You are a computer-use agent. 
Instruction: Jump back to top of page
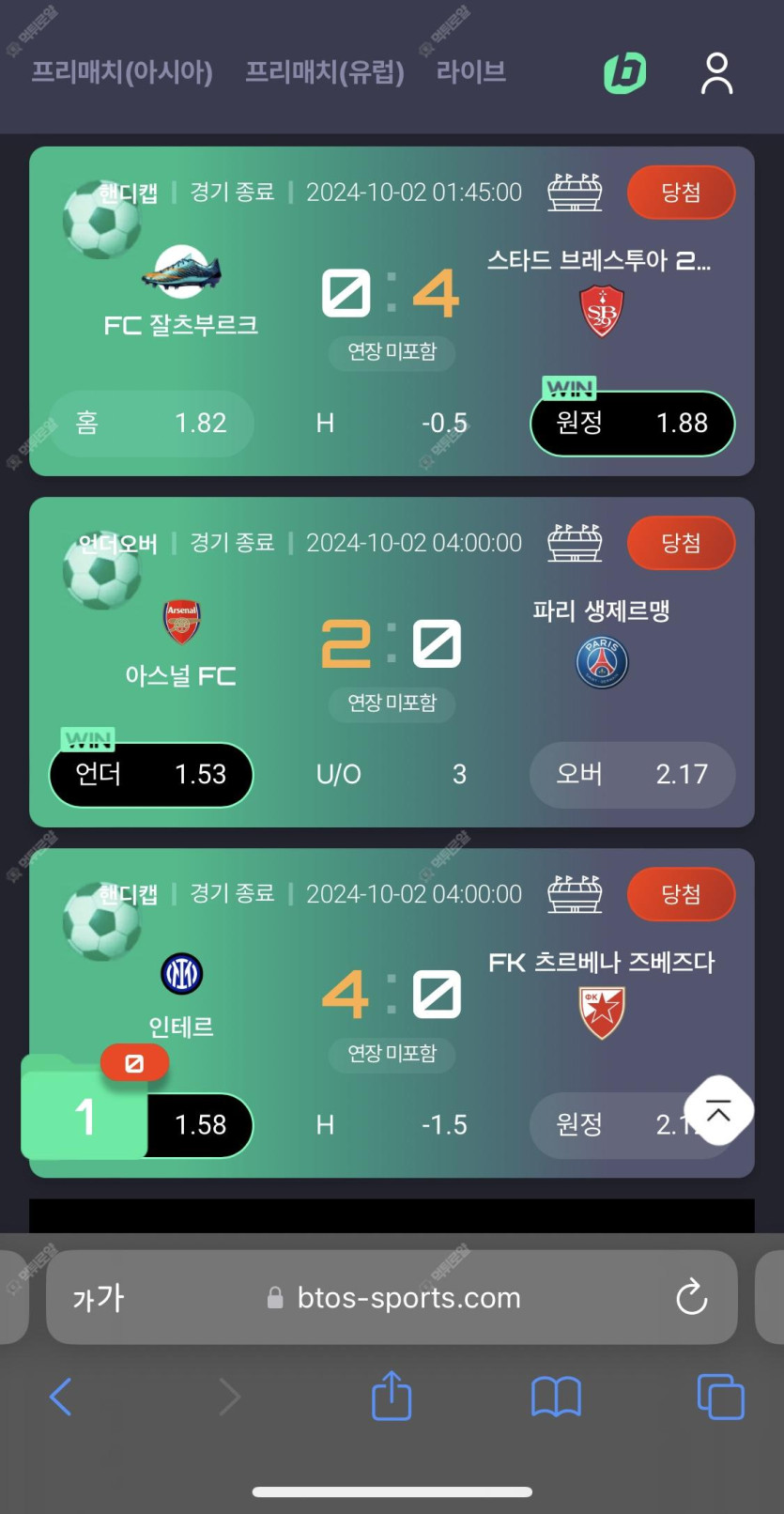(x=718, y=1111)
